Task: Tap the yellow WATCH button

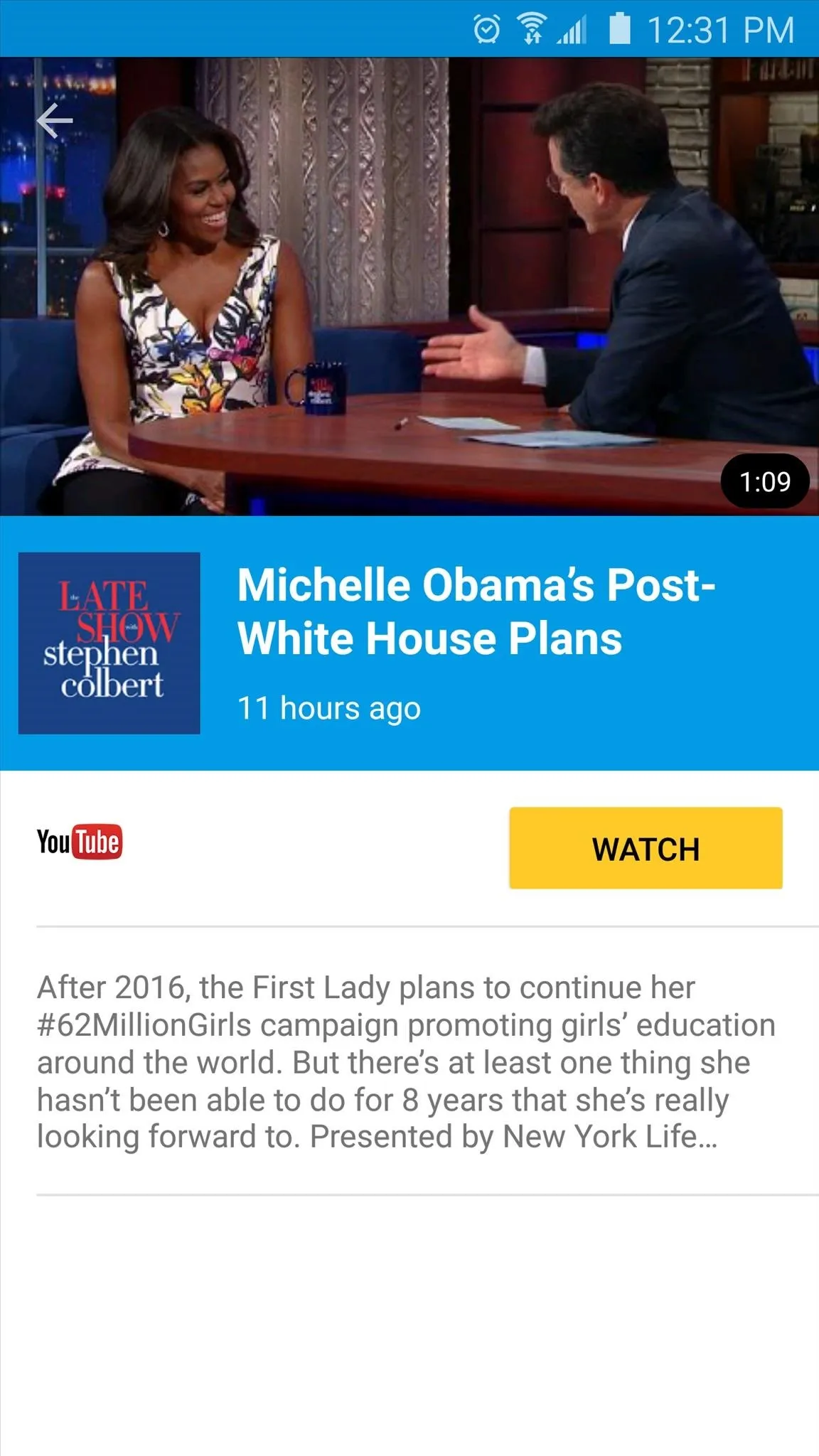Action: click(646, 848)
